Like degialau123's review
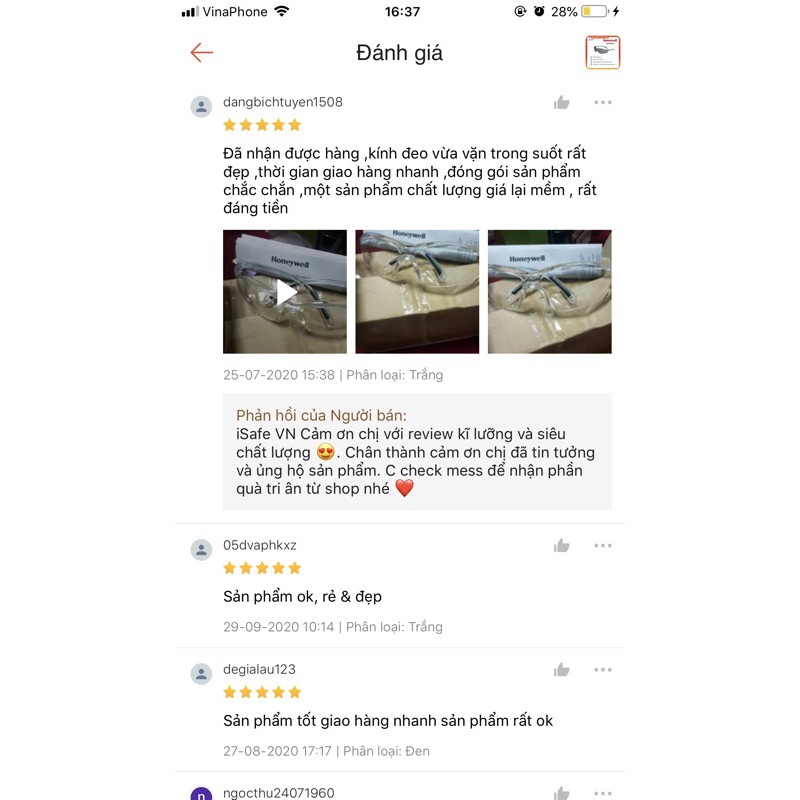Image resolution: width=800 pixels, height=800 pixels. tap(562, 669)
